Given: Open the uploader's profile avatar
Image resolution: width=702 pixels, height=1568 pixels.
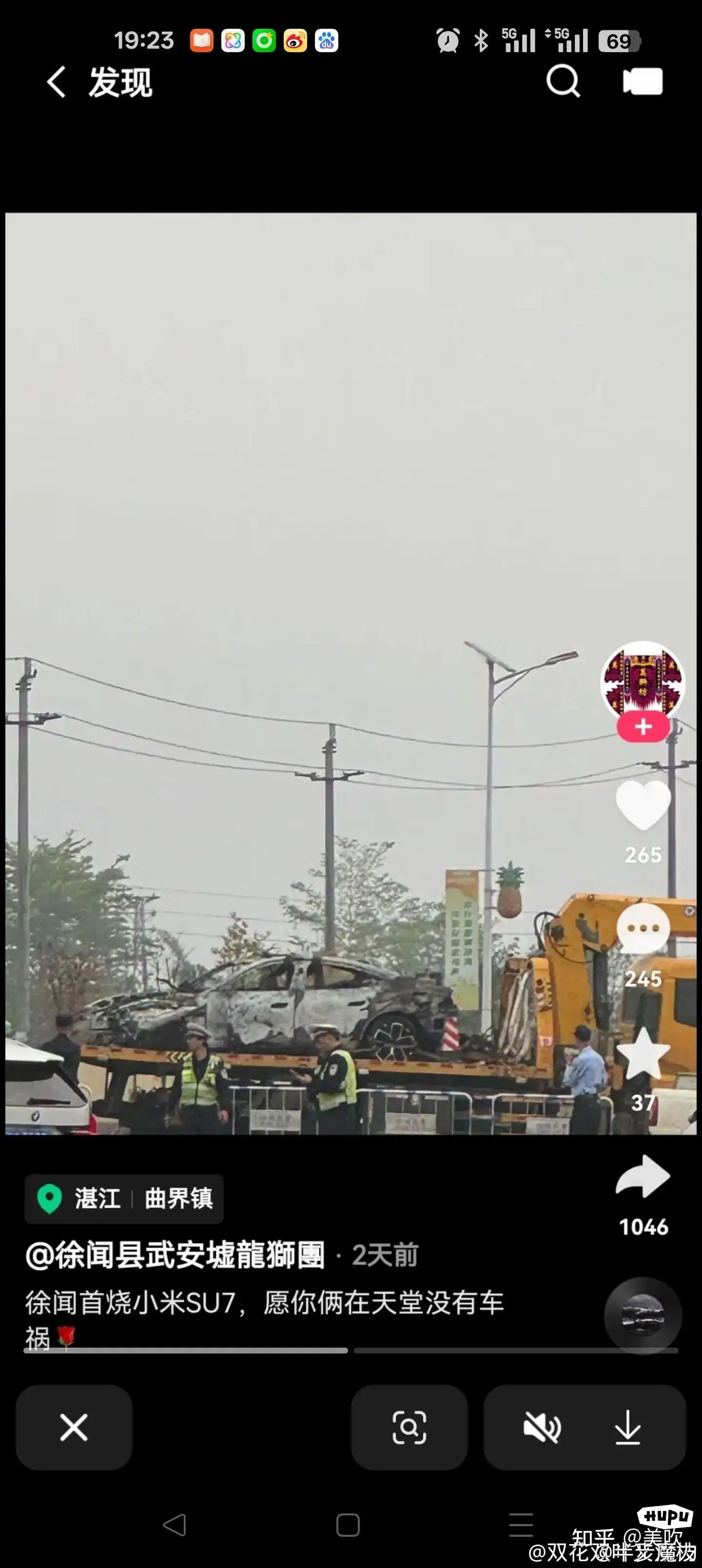Looking at the screenshot, I should pos(643,681).
